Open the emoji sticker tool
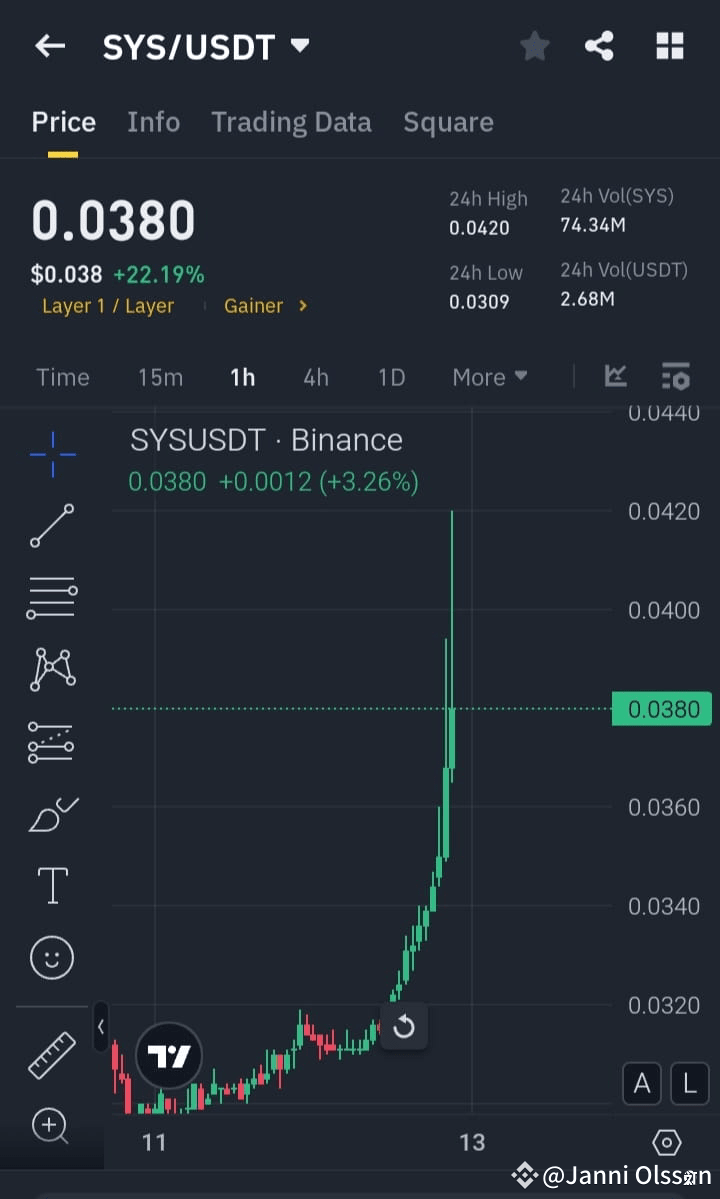Image resolution: width=720 pixels, height=1199 pixels. click(x=51, y=957)
